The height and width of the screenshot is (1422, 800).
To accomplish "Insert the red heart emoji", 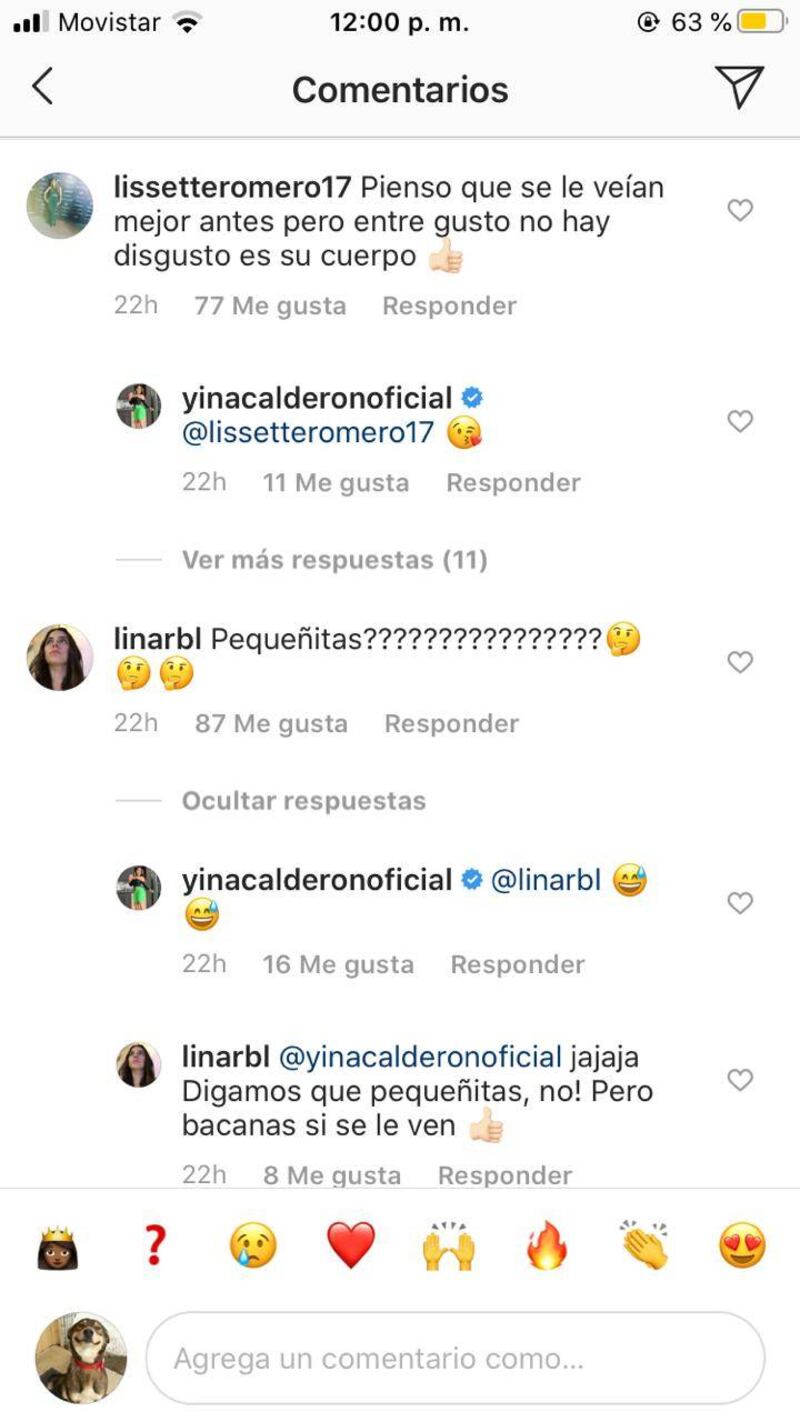I will click(x=351, y=1246).
